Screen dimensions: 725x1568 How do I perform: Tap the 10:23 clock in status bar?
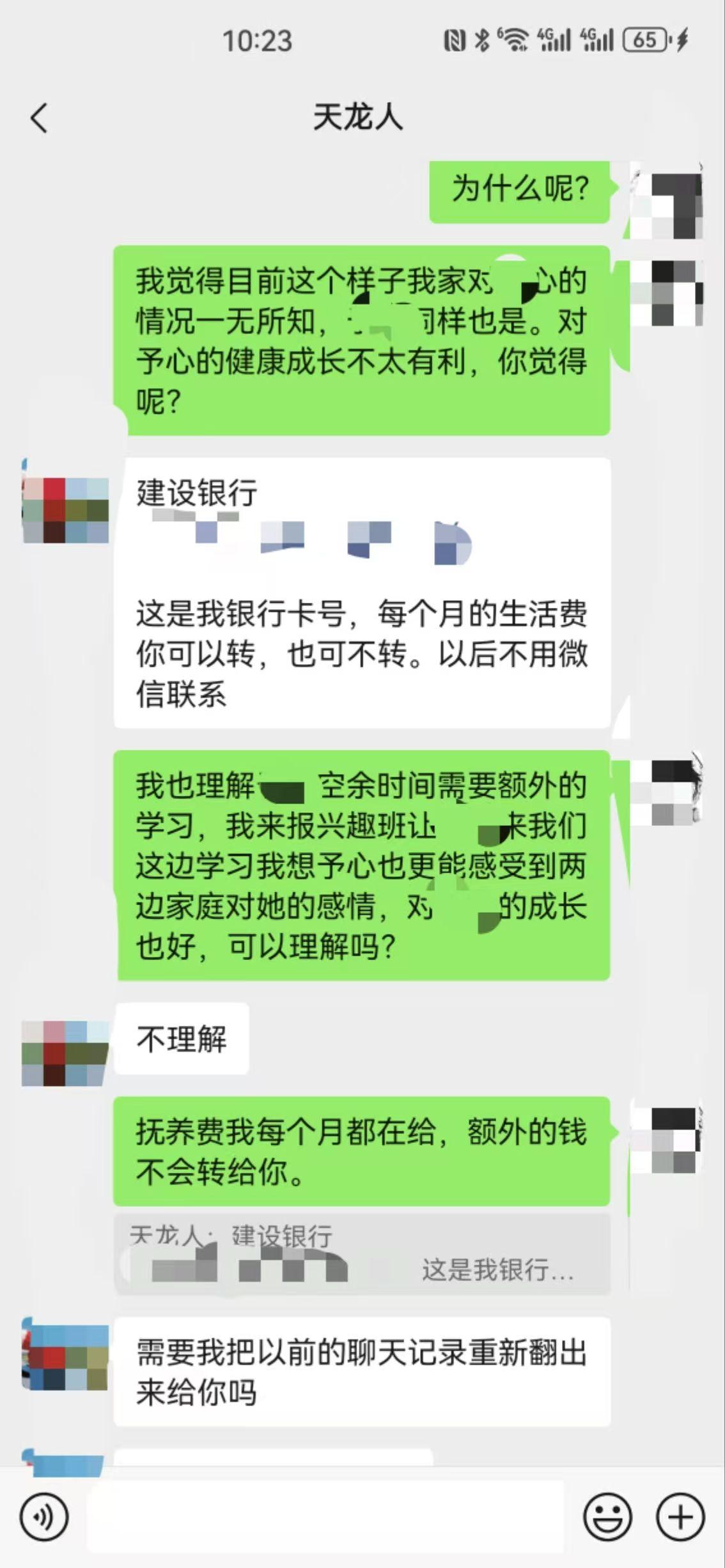[258, 40]
